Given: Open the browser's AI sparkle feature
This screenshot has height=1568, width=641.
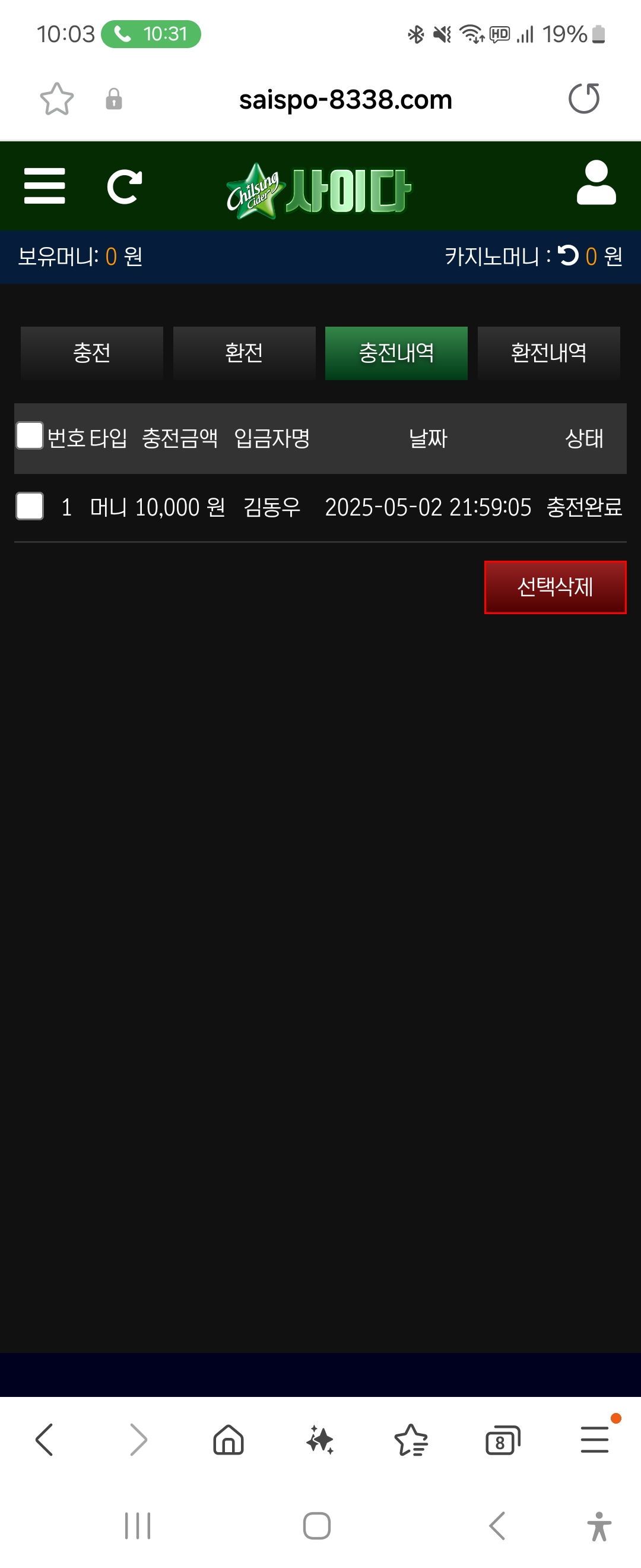Looking at the screenshot, I should click(320, 1440).
